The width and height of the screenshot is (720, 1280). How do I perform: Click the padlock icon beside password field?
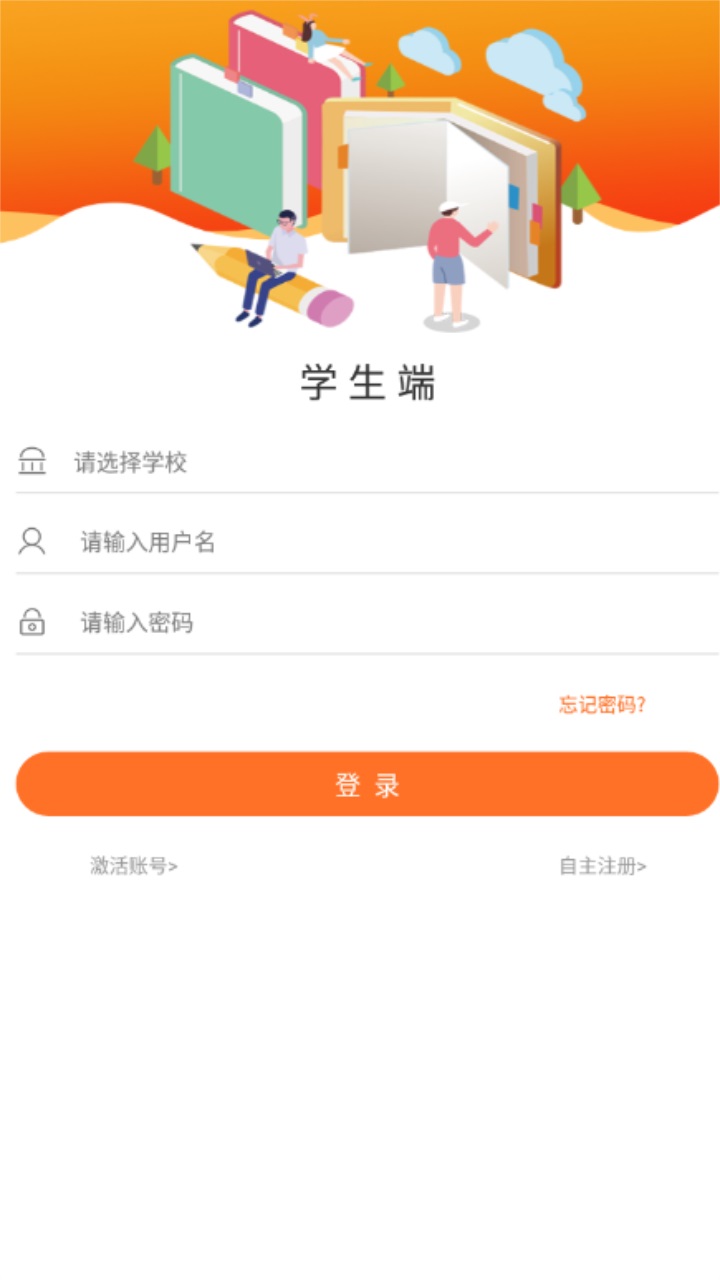[x=33, y=623]
